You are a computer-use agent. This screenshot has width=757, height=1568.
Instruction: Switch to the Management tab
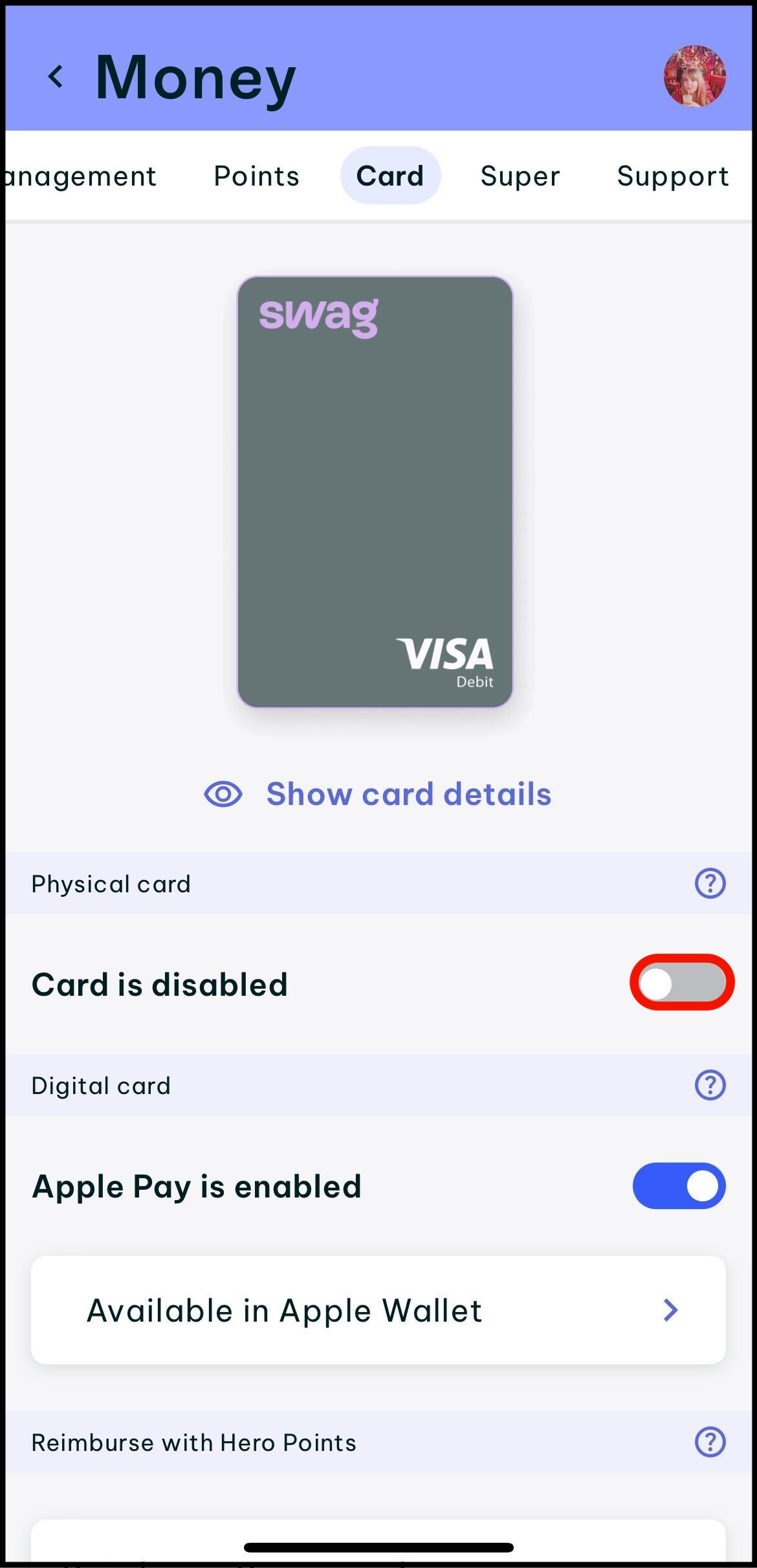coord(81,176)
